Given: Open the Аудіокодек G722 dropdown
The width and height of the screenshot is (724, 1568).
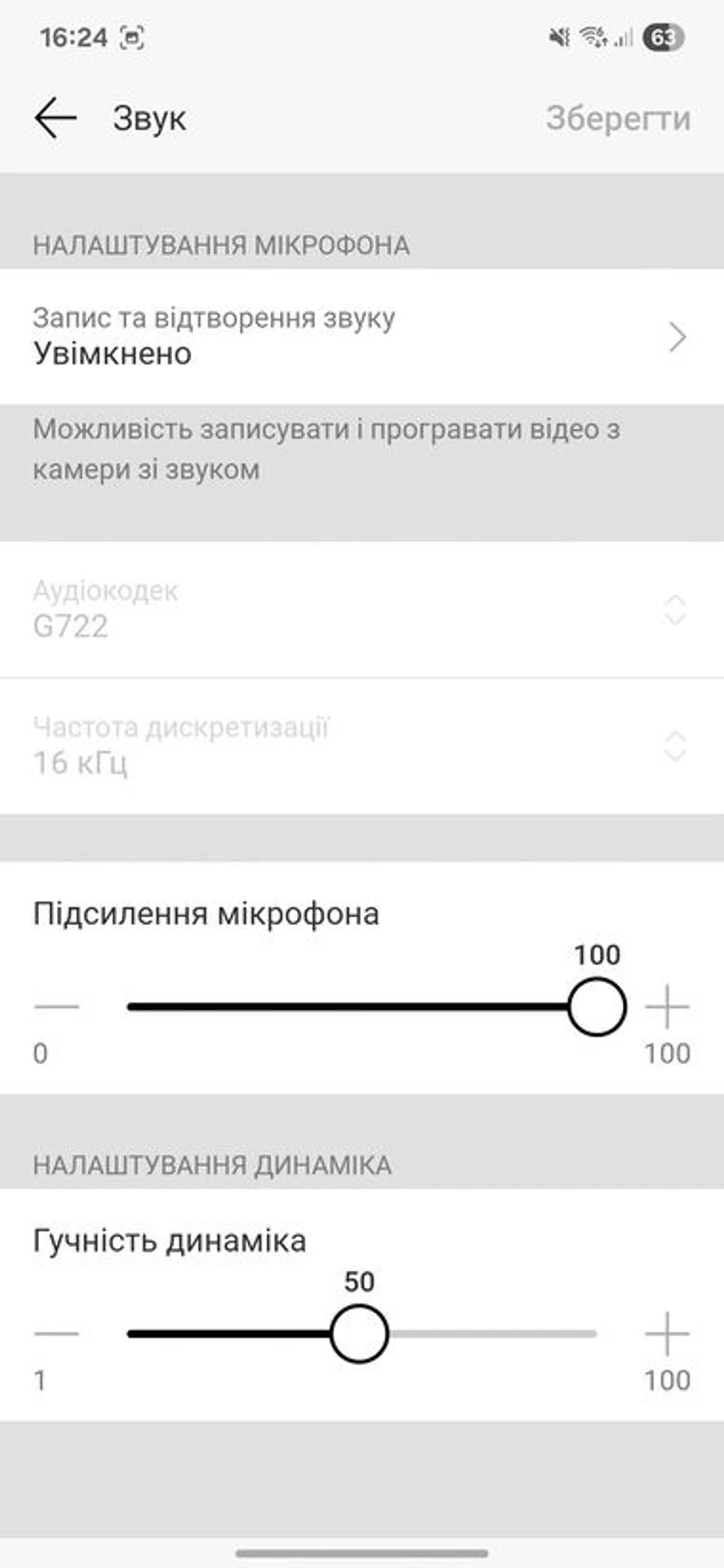Looking at the screenshot, I should click(362, 609).
